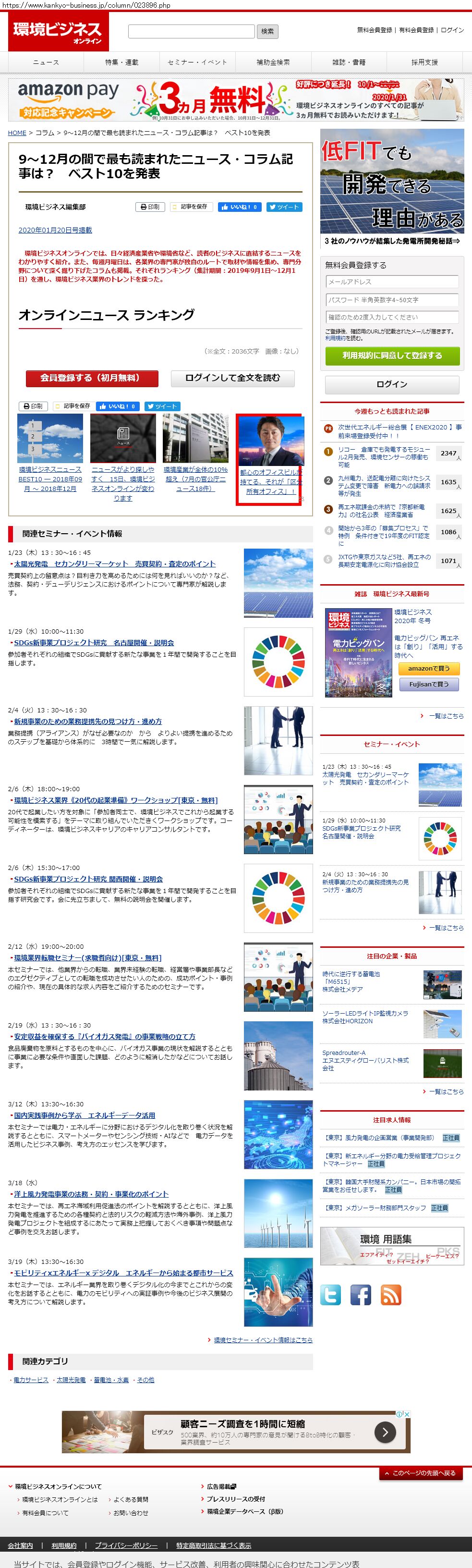Open 太陽光発電 セカンダリーマーケット seminar link
Image resolution: width=472 pixels, height=1568 pixels.
114,563
